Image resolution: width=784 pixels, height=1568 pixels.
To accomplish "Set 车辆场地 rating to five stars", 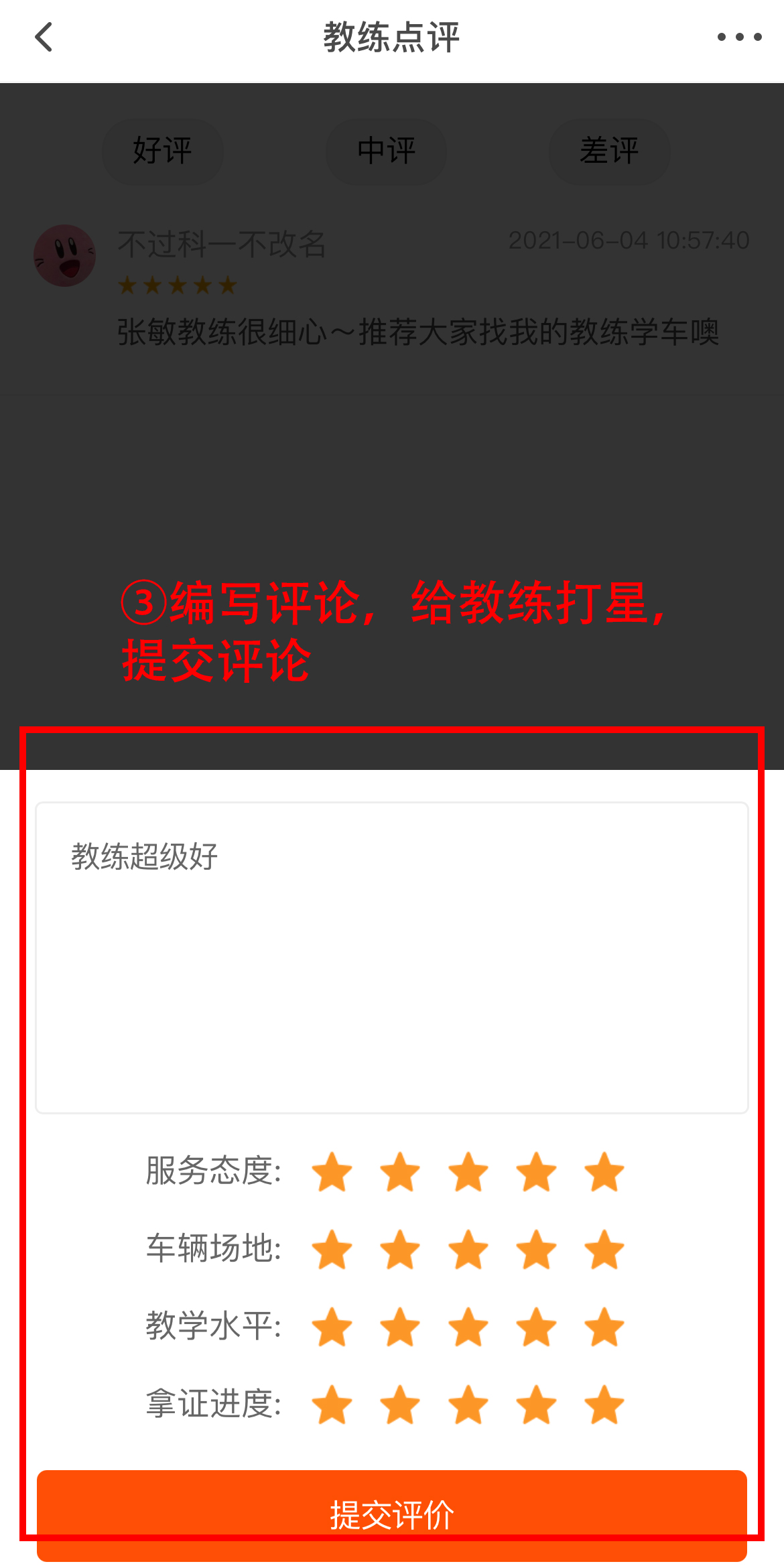I will pyautogui.click(x=604, y=1249).
